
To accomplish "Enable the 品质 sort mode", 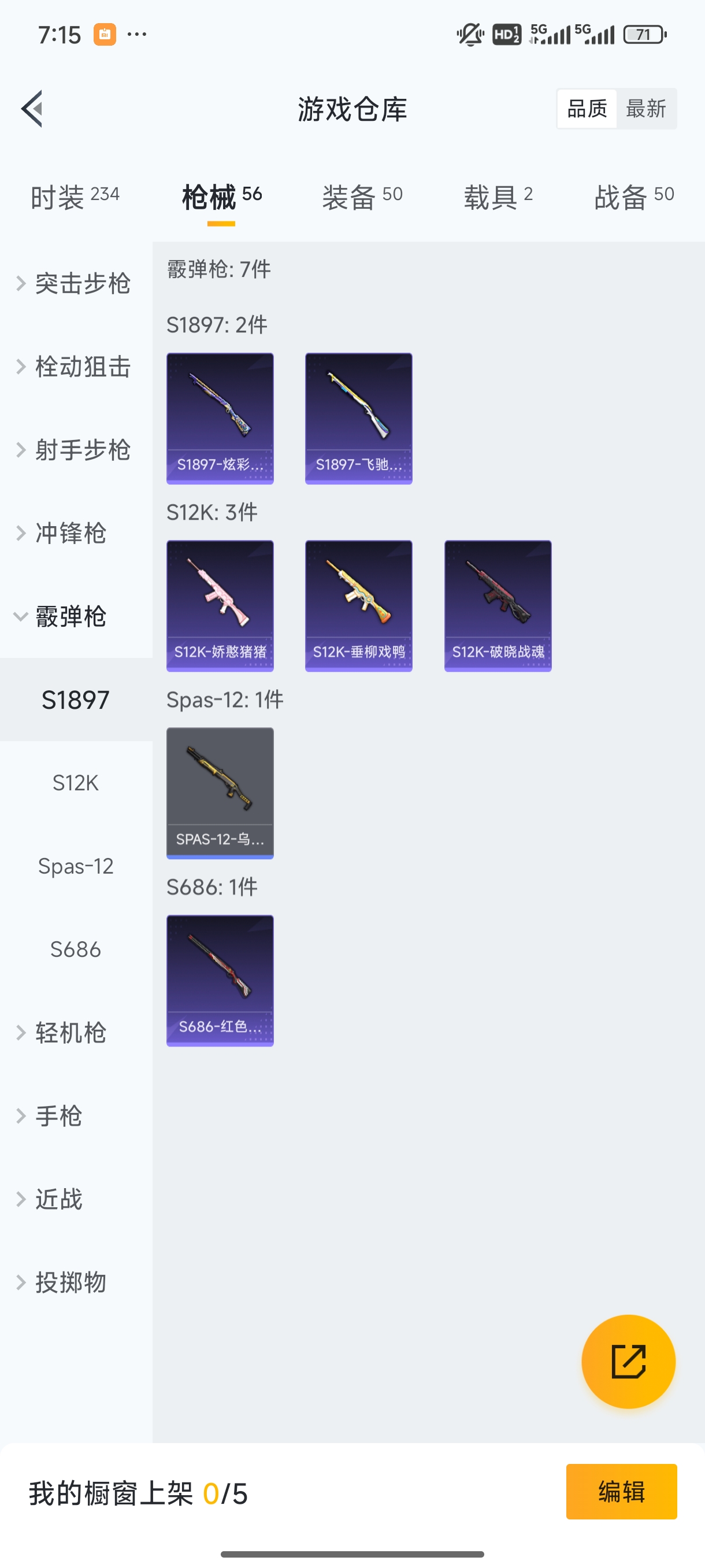I will click(x=586, y=108).
